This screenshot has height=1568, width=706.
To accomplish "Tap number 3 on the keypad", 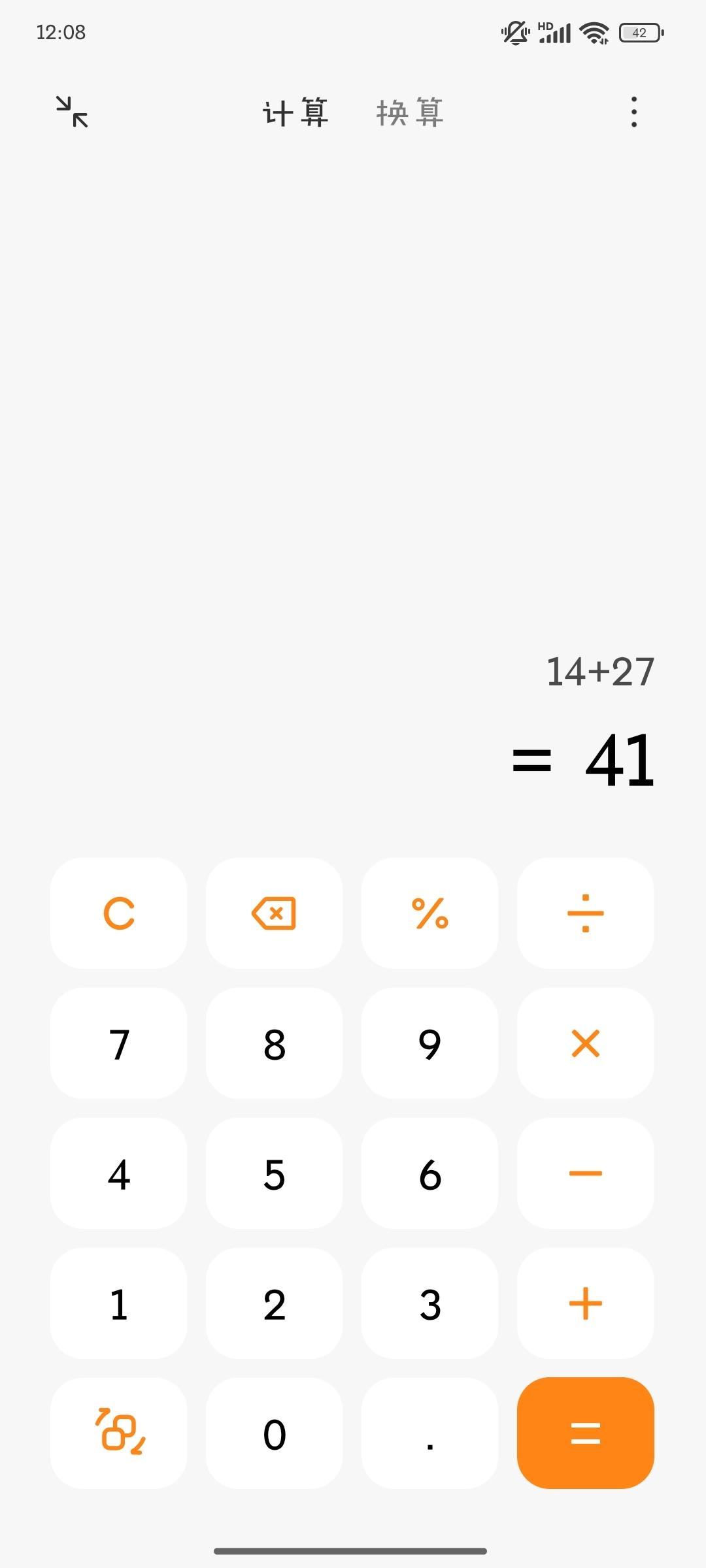I will [429, 1303].
